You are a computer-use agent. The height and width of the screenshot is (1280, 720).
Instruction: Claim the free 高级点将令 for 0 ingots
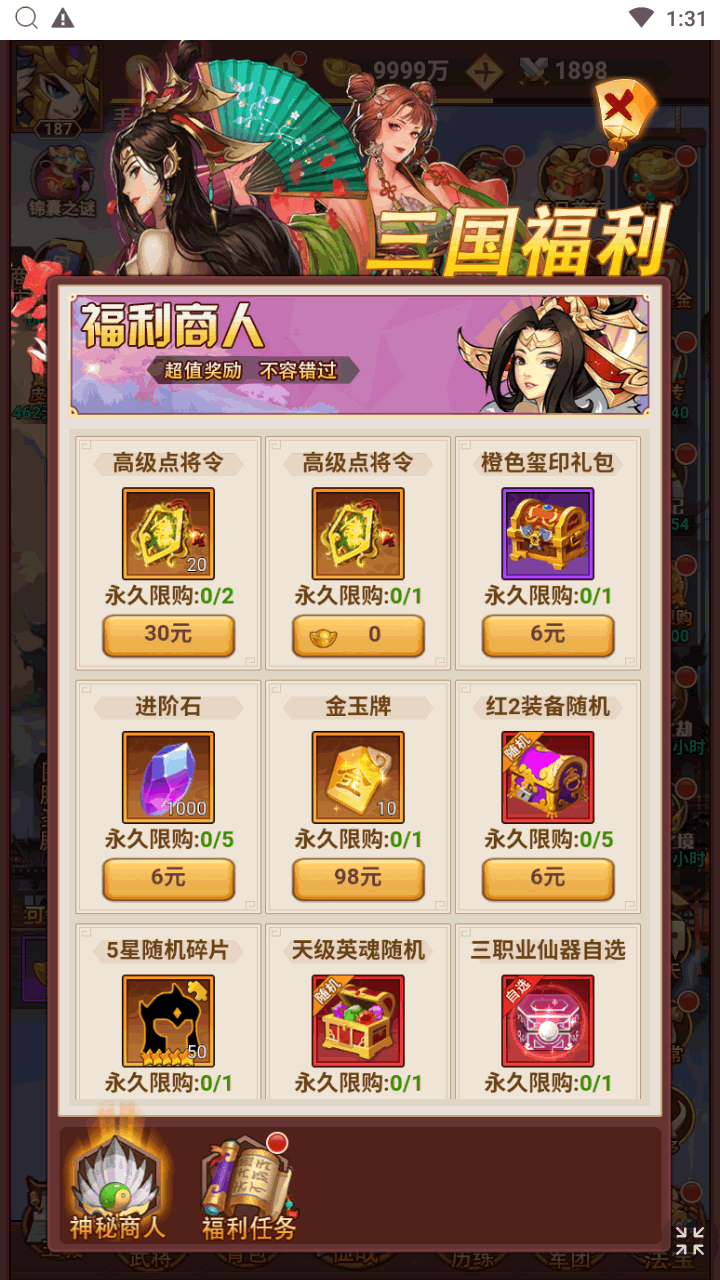[x=358, y=634]
